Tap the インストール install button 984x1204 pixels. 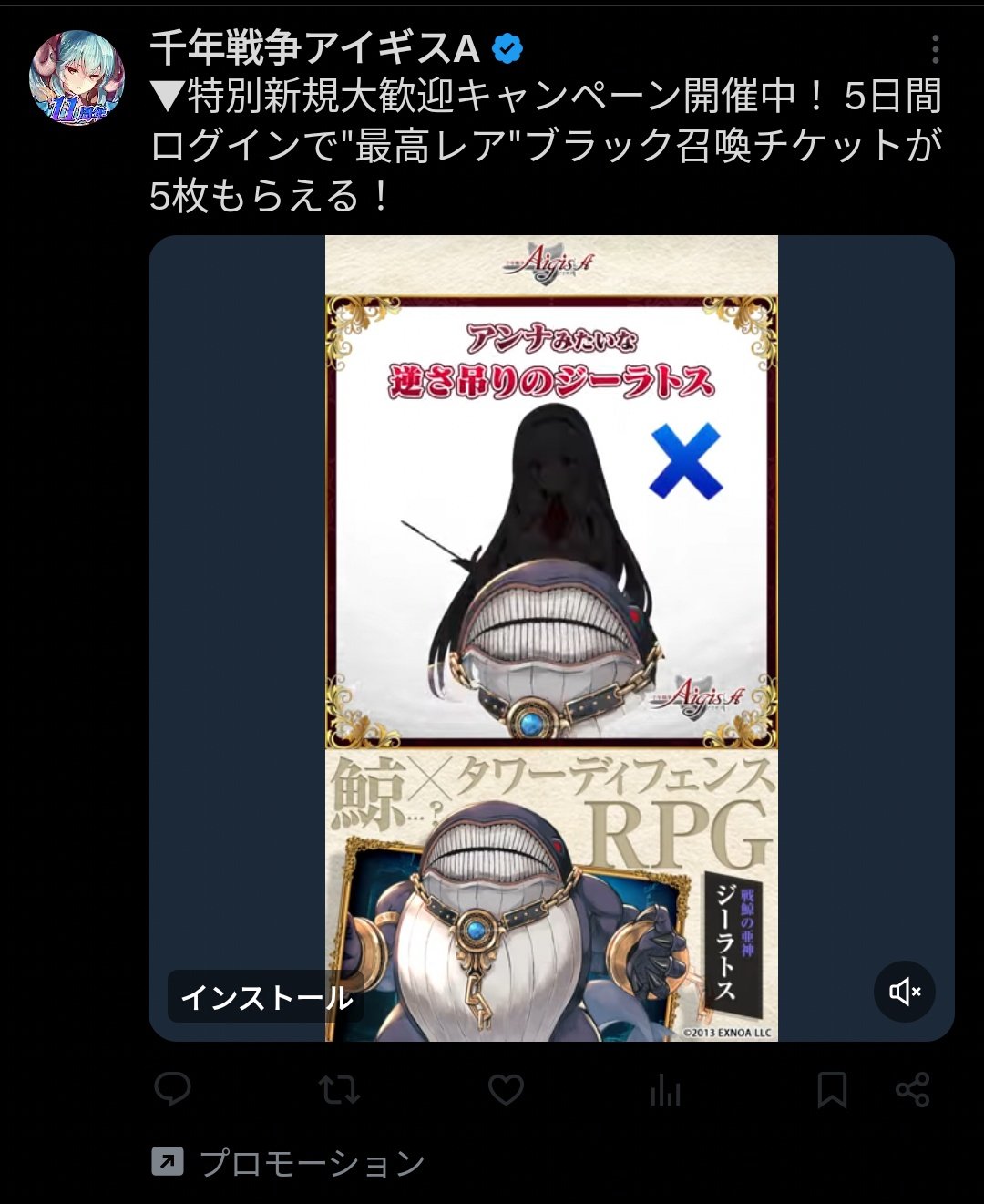(x=266, y=997)
